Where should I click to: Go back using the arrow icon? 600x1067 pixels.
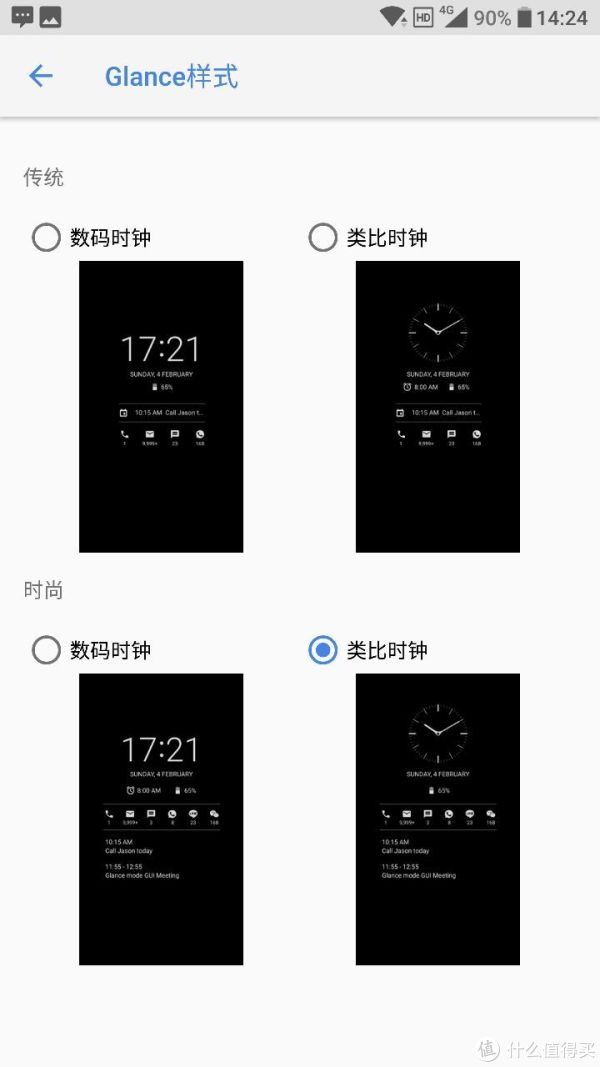coord(41,76)
